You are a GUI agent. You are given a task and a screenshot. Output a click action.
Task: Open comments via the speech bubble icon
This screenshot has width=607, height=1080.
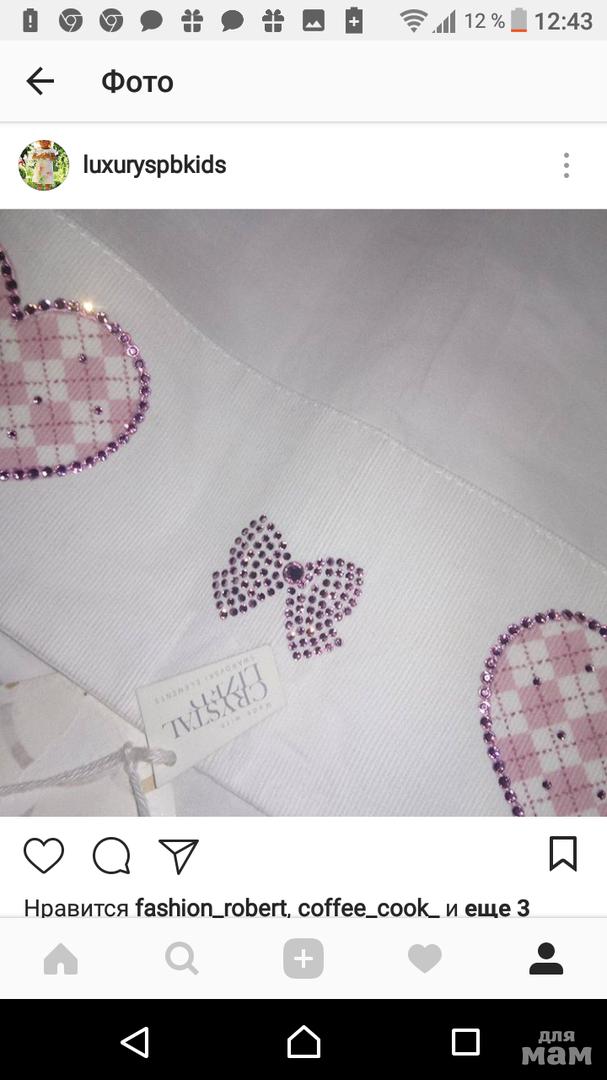pyautogui.click(x=111, y=855)
